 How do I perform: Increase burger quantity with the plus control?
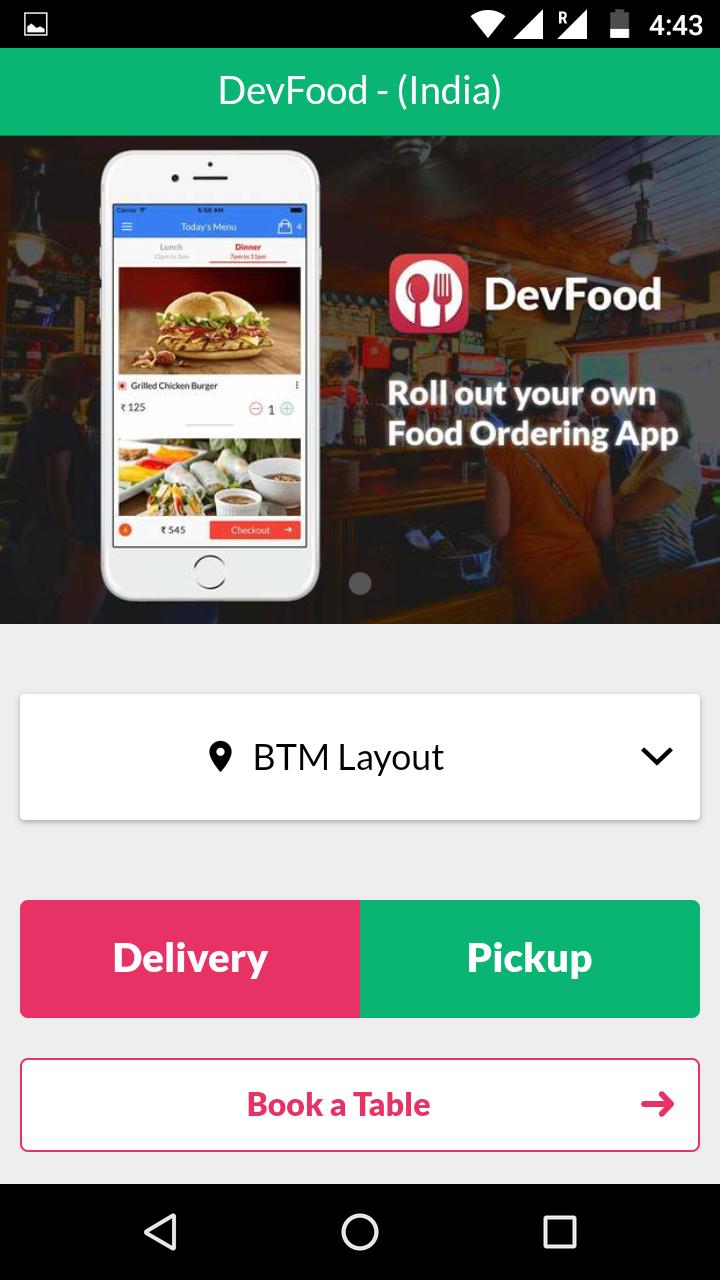coord(284,408)
